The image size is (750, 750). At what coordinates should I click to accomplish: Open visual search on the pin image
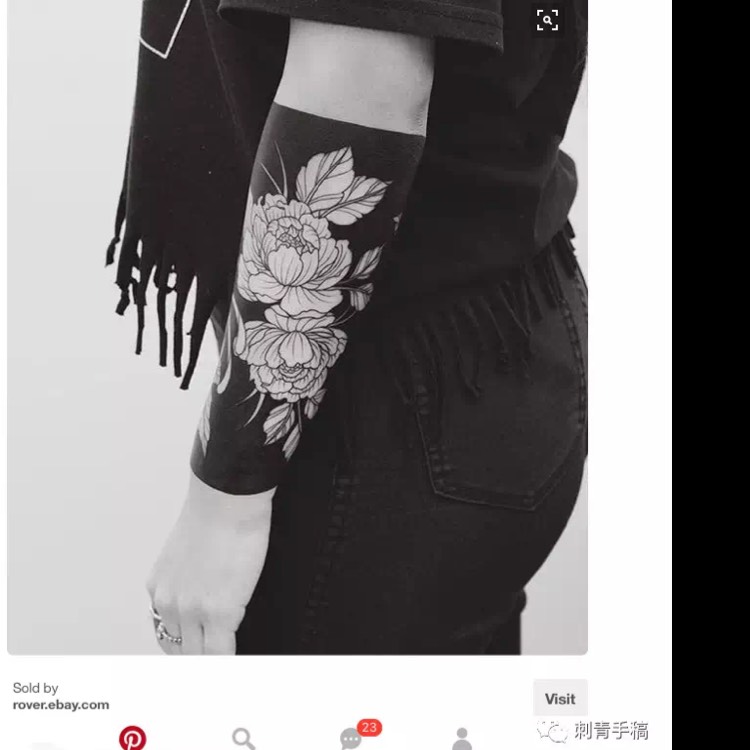click(x=547, y=20)
